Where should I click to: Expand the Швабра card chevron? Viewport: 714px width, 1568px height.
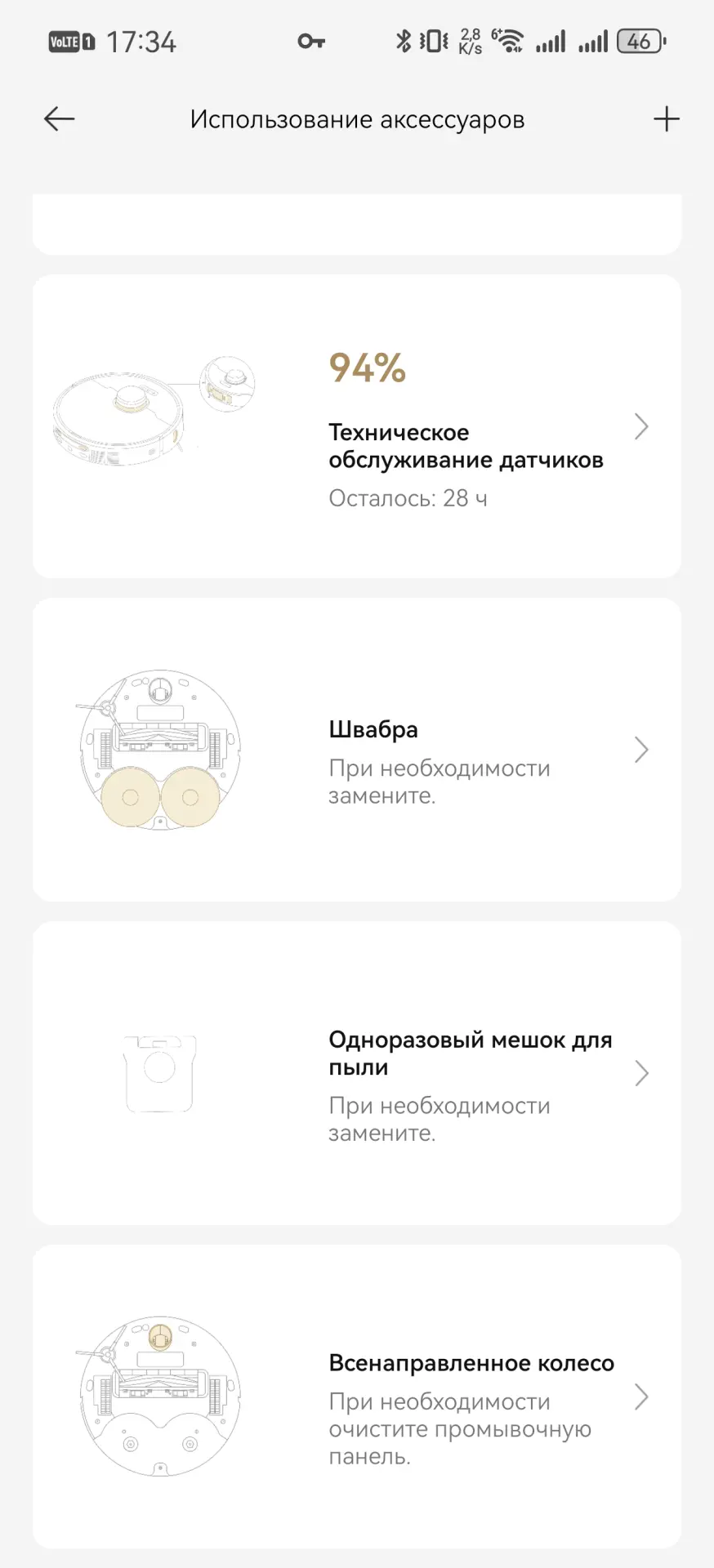[x=641, y=749]
